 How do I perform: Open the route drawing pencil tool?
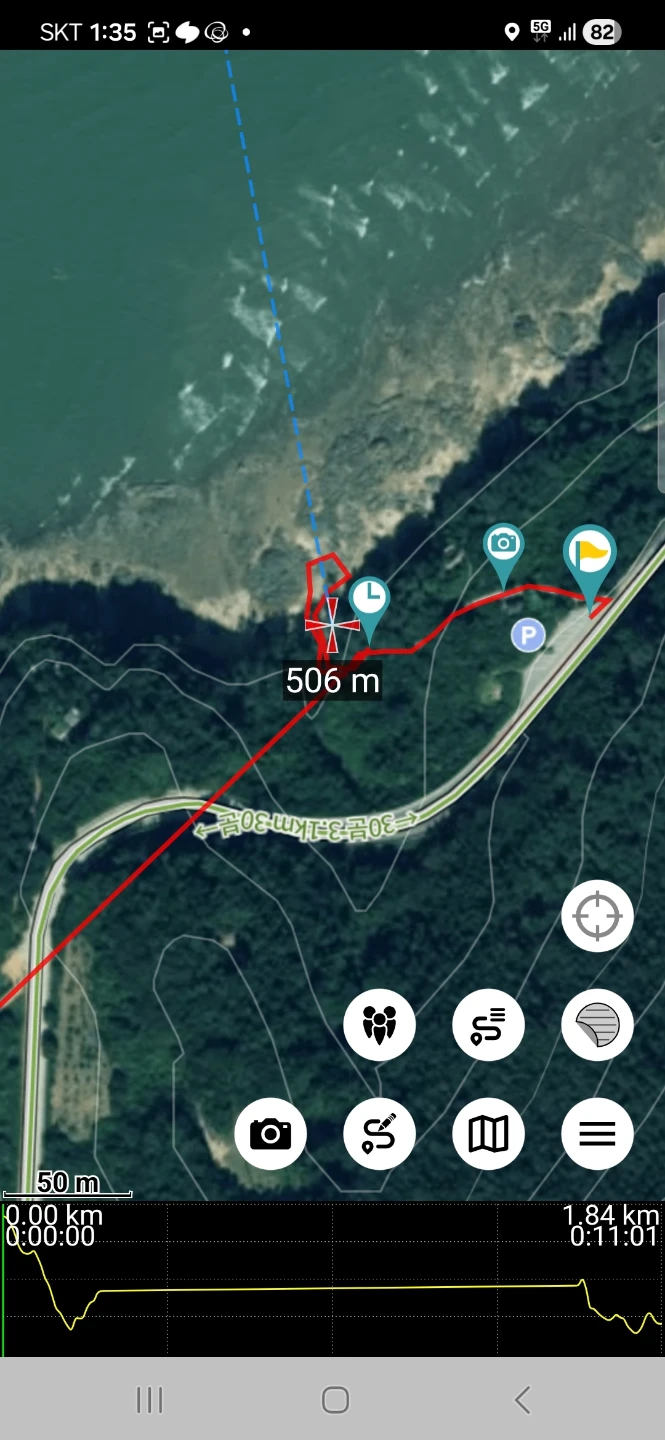(379, 1134)
